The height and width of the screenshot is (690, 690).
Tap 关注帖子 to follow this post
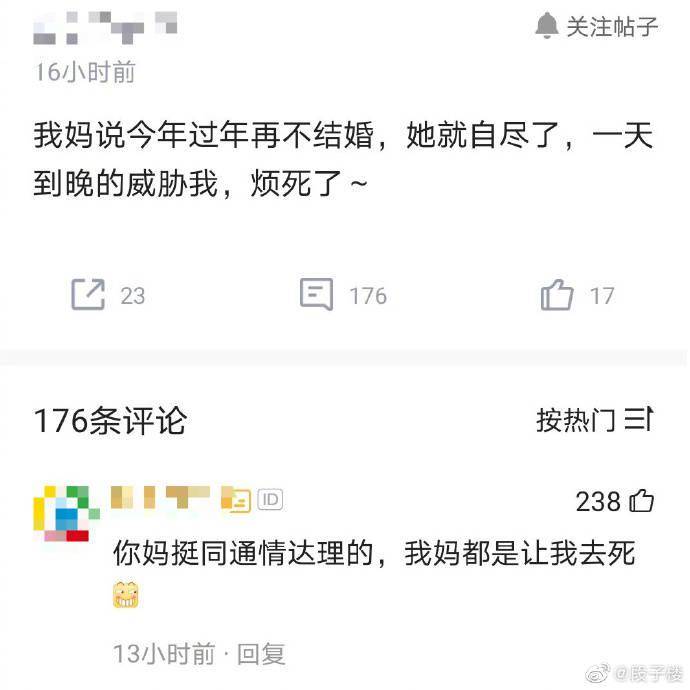(597, 27)
